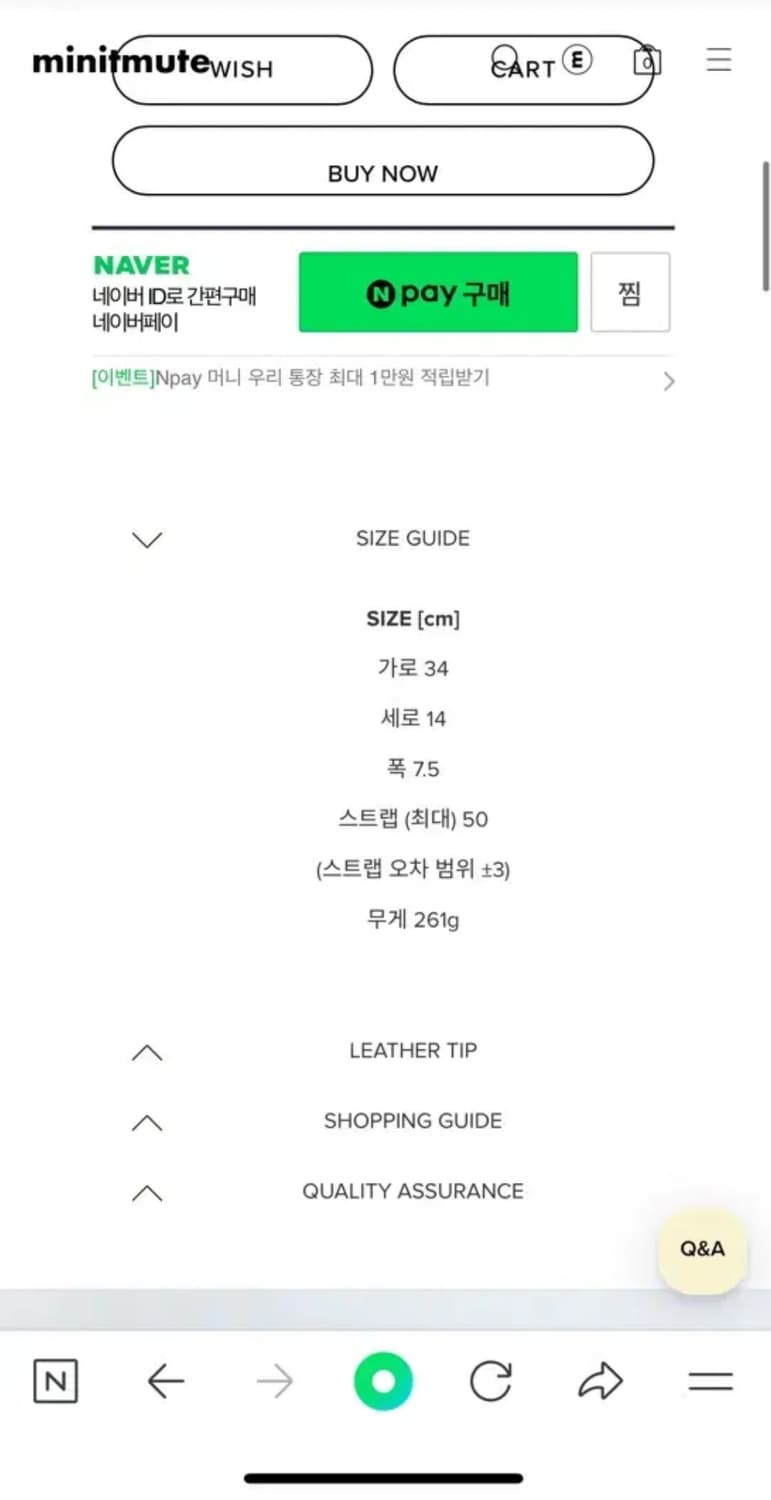Open the shopping bag showing item count

click(x=647, y=60)
